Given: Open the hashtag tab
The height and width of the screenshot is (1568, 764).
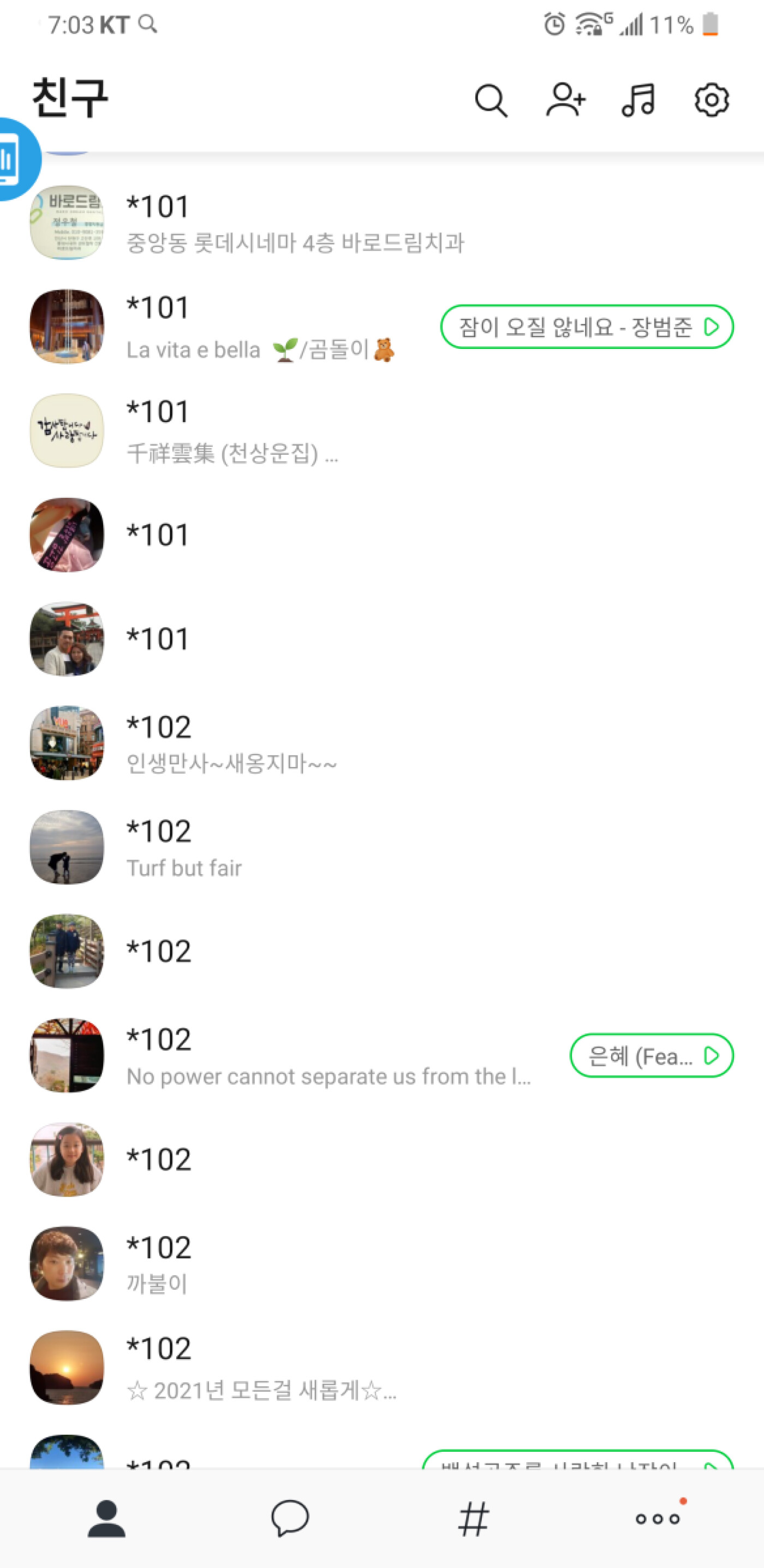Looking at the screenshot, I should (x=473, y=1519).
